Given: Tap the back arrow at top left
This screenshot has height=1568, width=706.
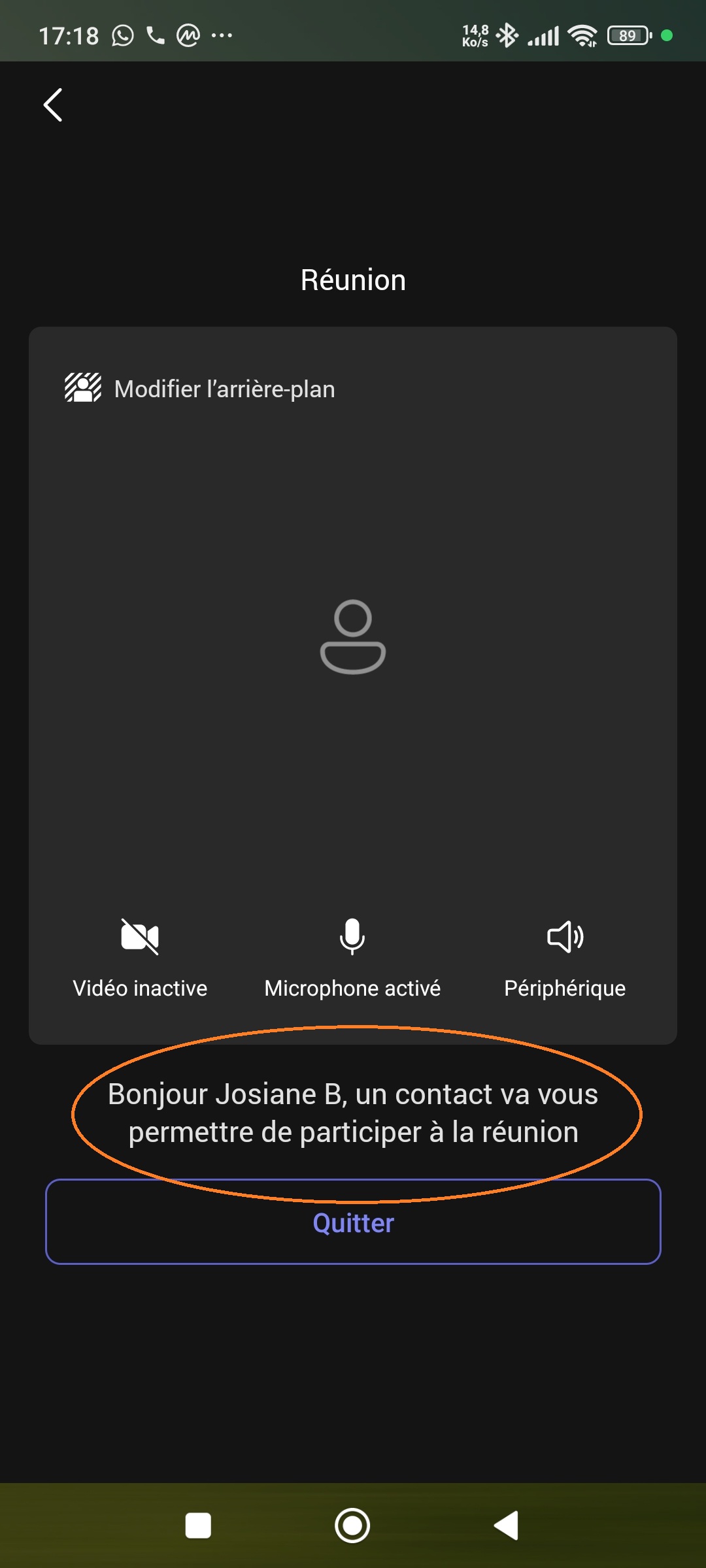Looking at the screenshot, I should 52,105.
